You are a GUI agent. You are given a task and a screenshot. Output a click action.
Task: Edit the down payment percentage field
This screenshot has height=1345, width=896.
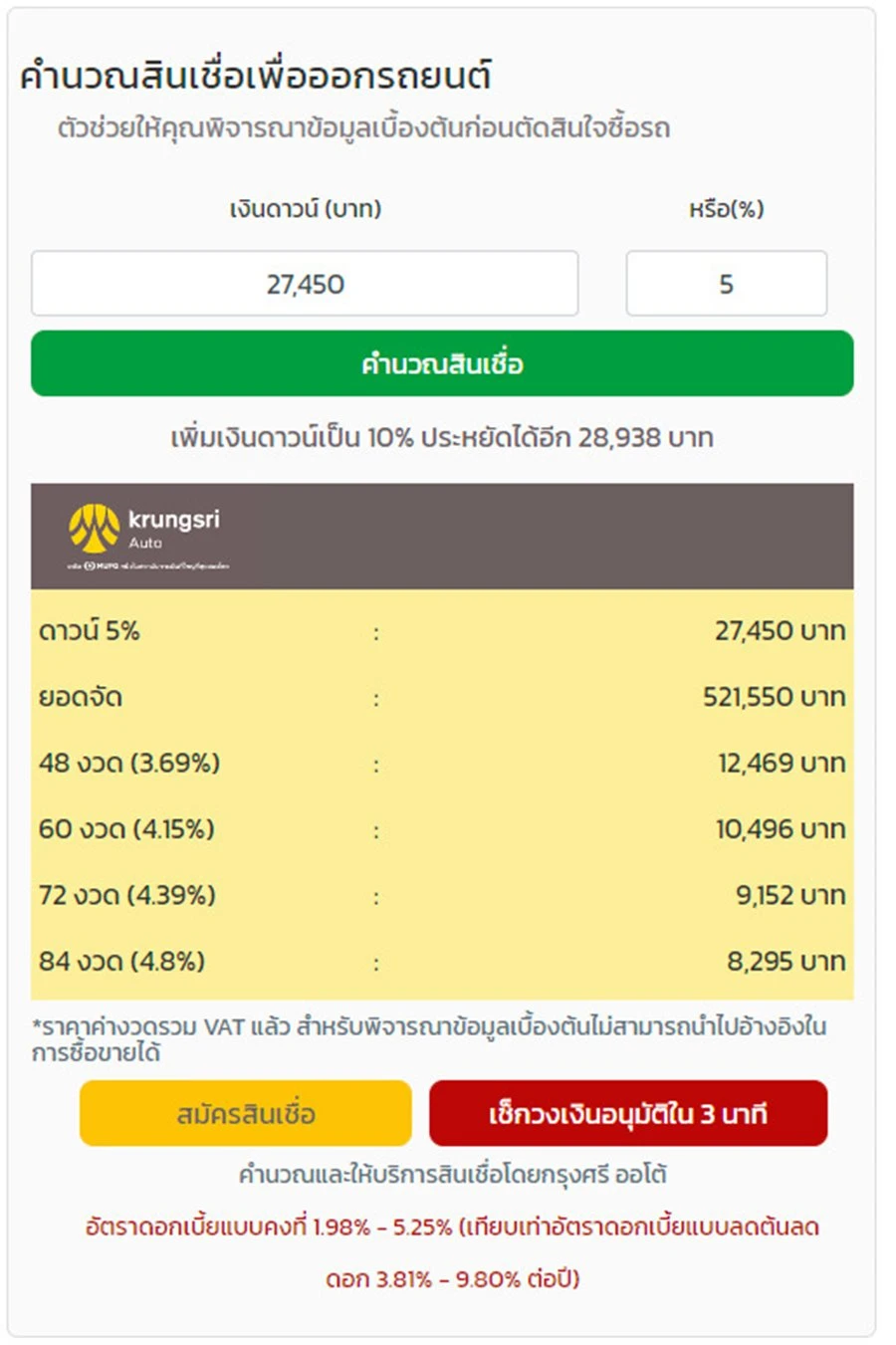coord(726,284)
